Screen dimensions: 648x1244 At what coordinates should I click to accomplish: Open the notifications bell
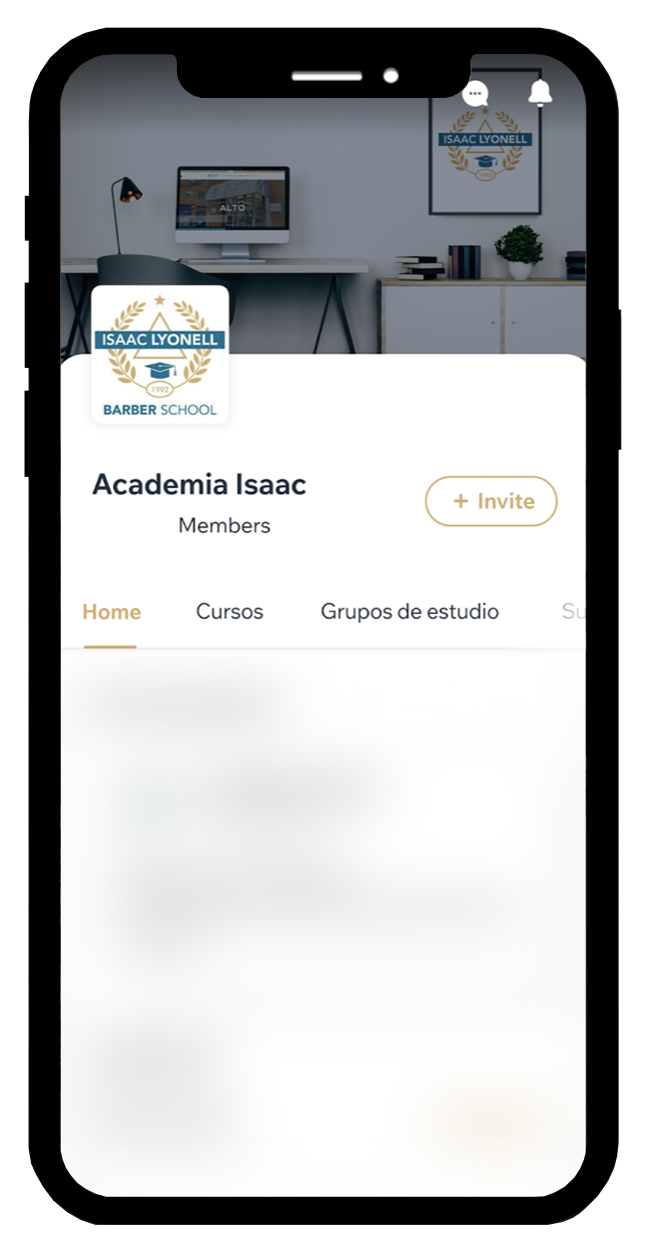coord(540,92)
